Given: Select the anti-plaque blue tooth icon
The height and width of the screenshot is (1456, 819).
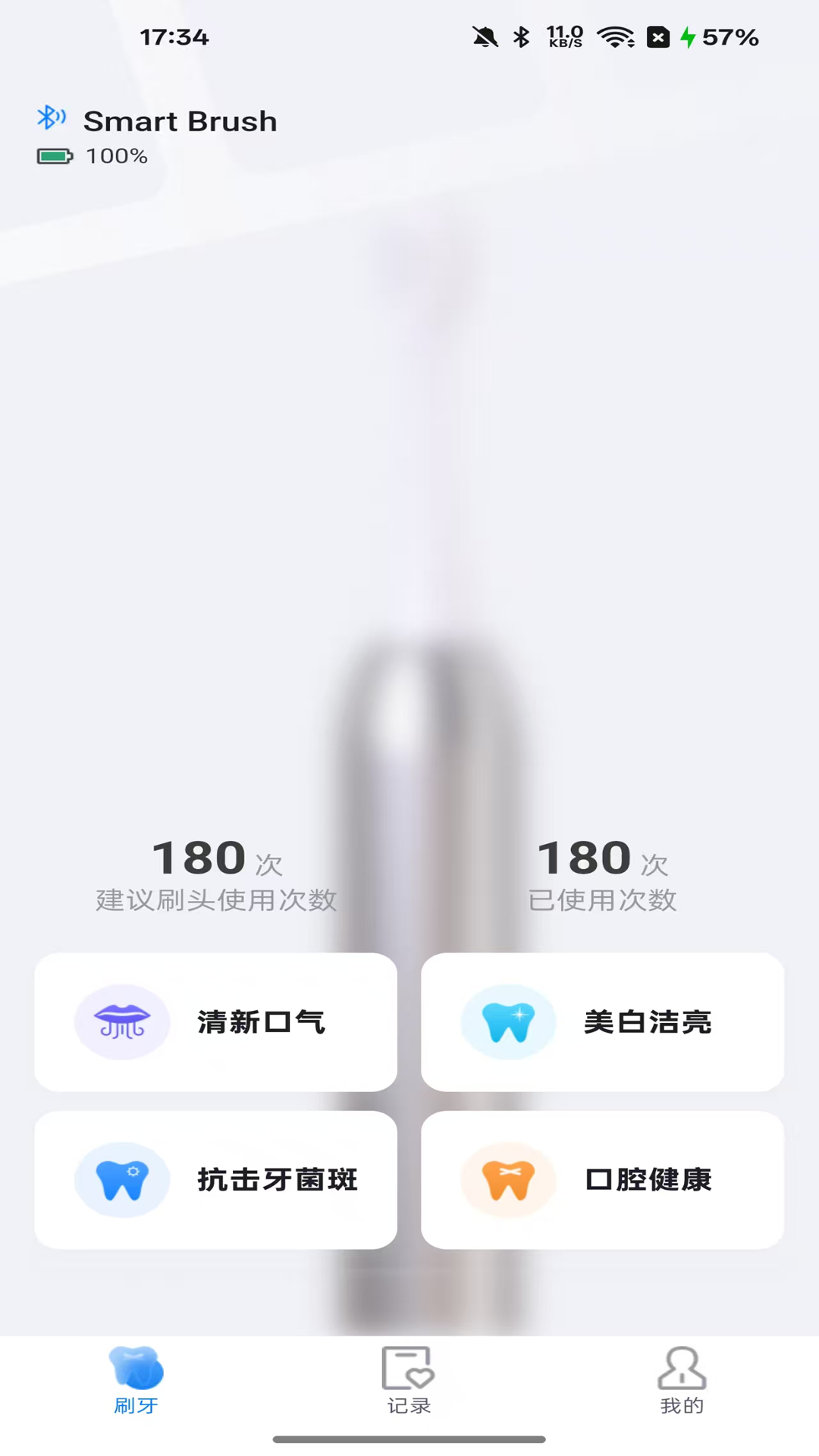Looking at the screenshot, I should tap(123, 1180).
